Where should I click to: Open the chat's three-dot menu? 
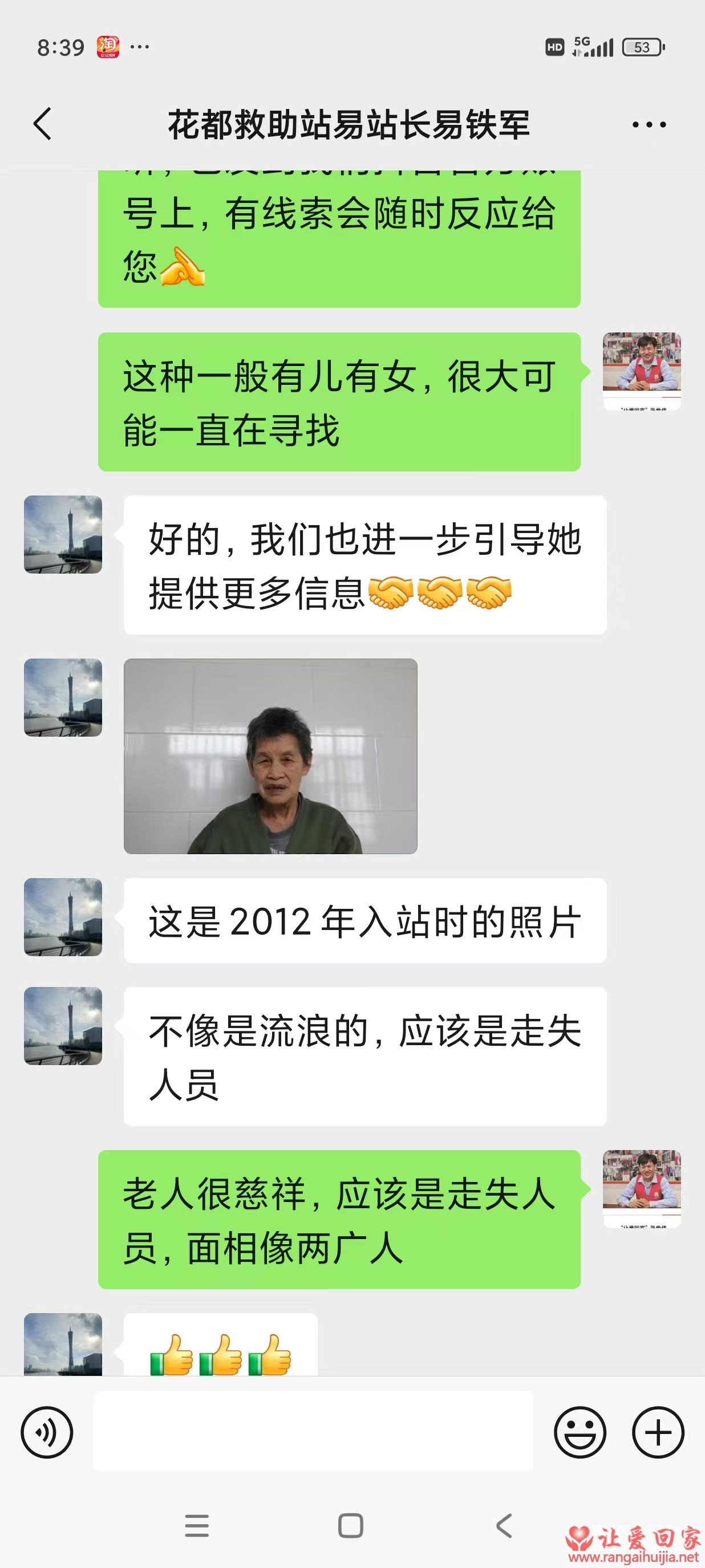pos(649,125)
